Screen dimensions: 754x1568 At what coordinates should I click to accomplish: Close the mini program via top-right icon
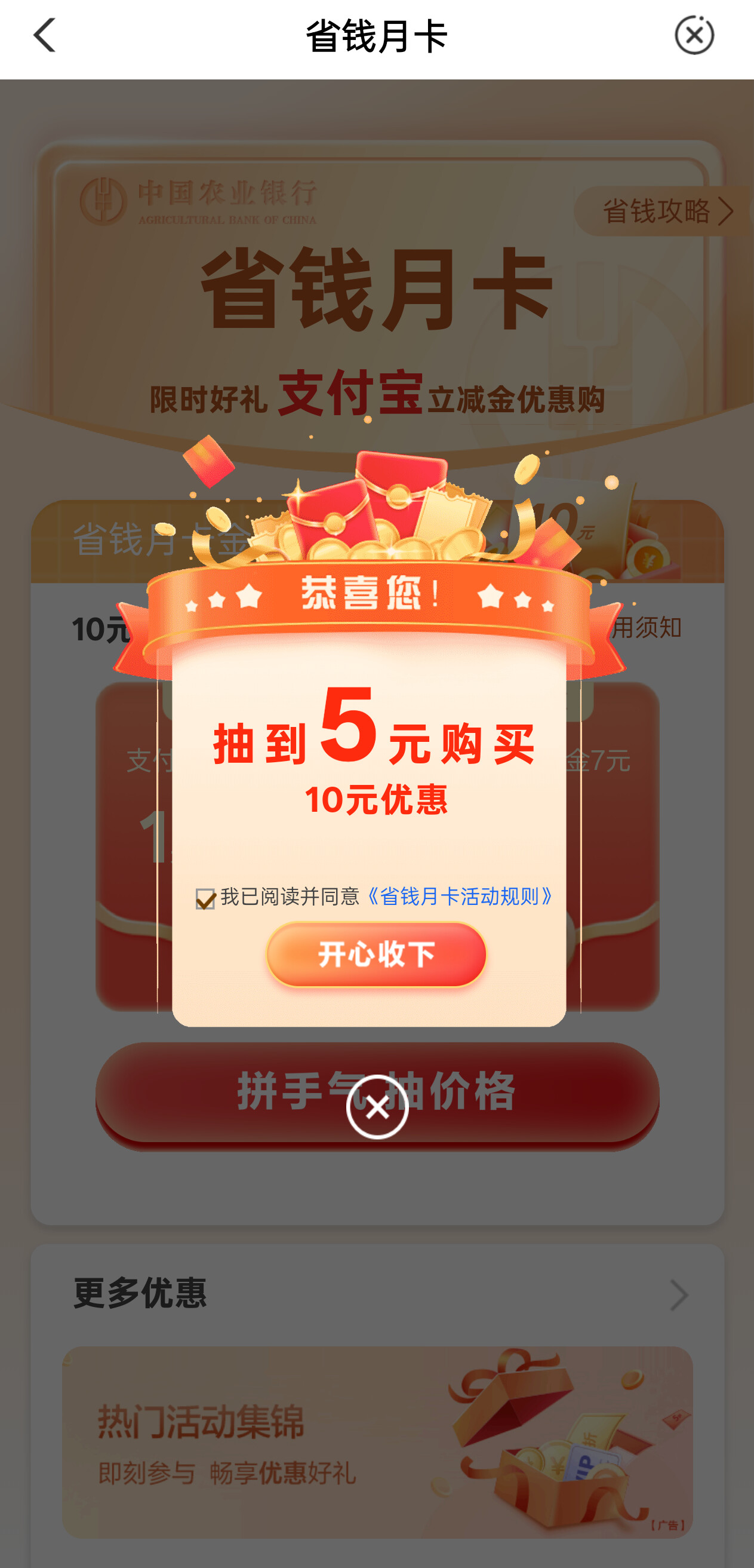click(x=694, y=35)
